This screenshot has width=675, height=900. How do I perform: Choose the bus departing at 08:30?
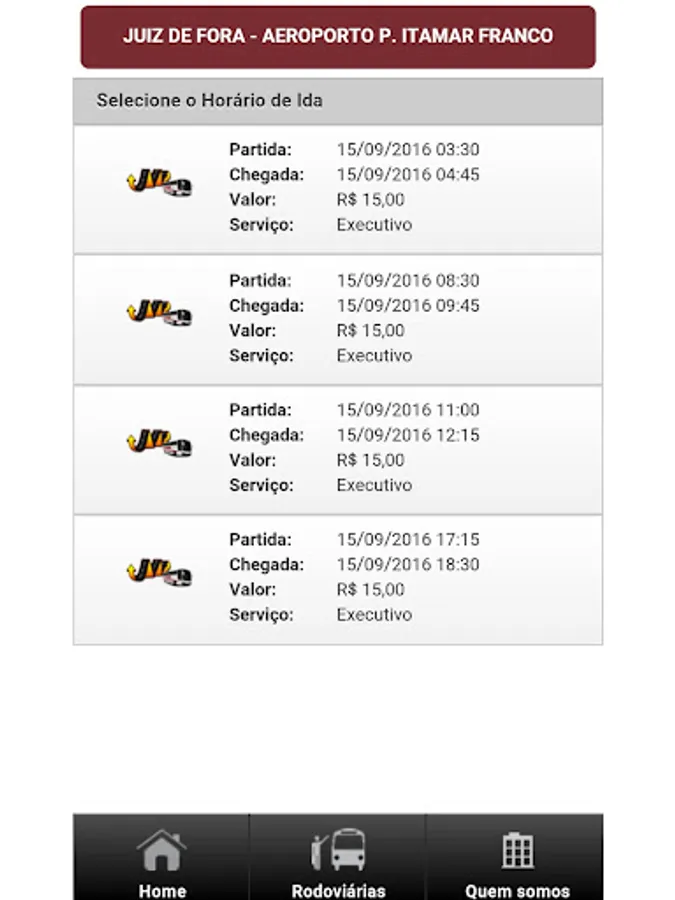coord(337,318)
